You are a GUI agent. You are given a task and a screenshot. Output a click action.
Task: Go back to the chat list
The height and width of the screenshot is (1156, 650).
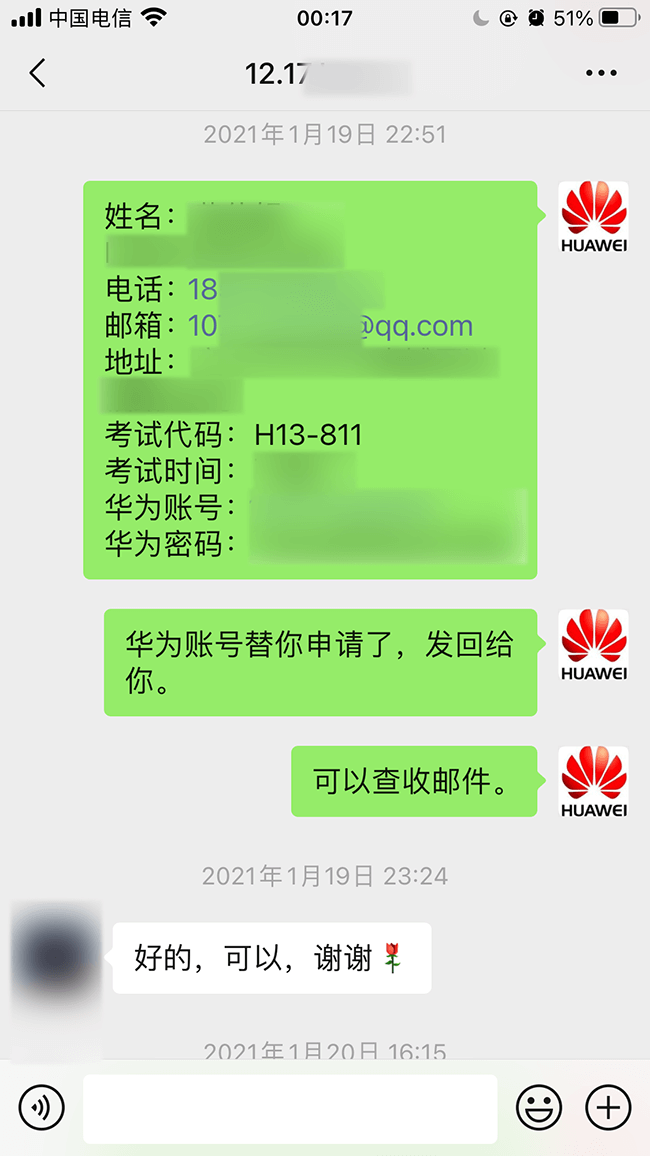tap(38, 73)
